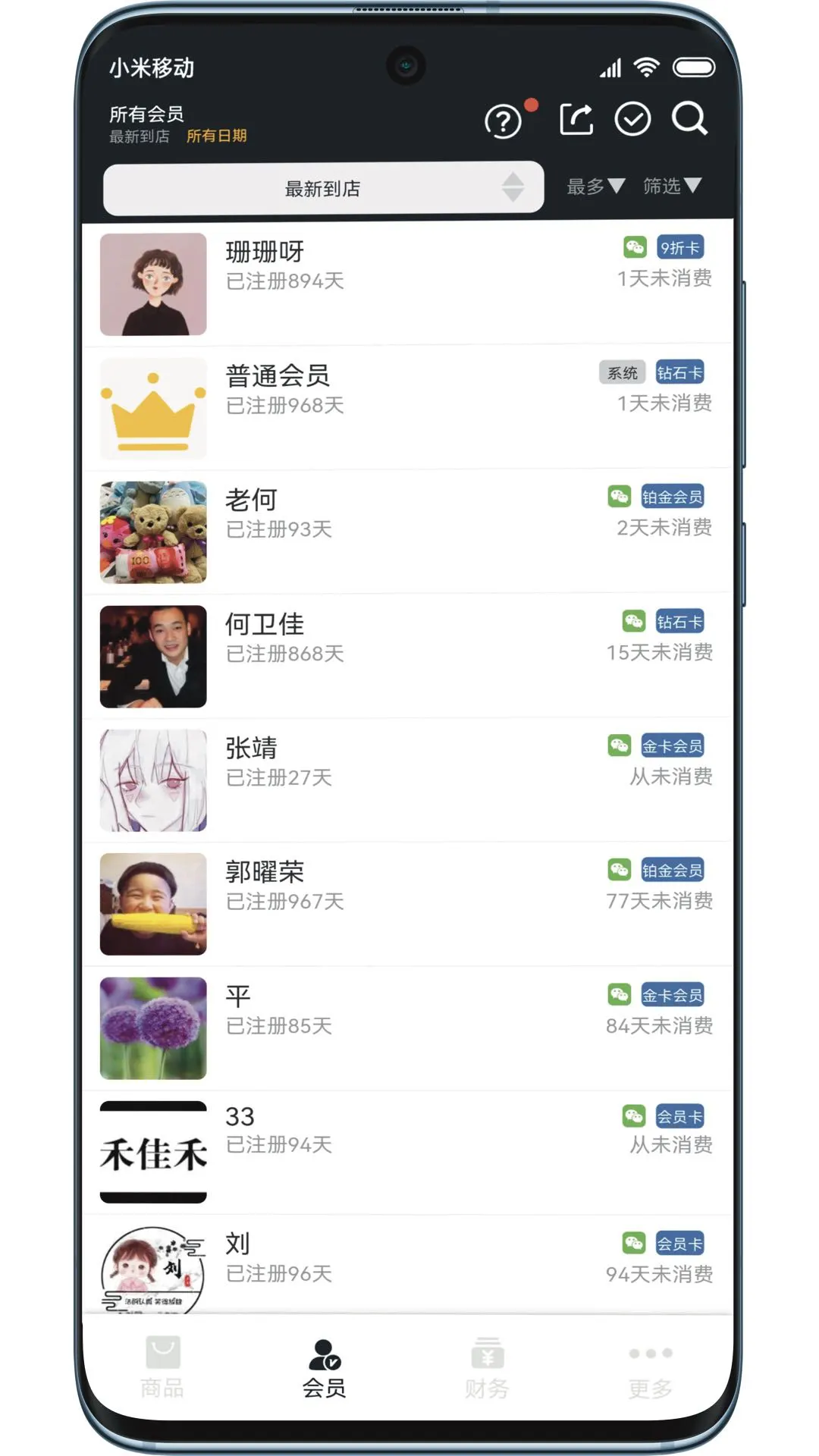This screenshot has height=1456, width=819.
Task: Open member 老何
Action: coord(408,532)
